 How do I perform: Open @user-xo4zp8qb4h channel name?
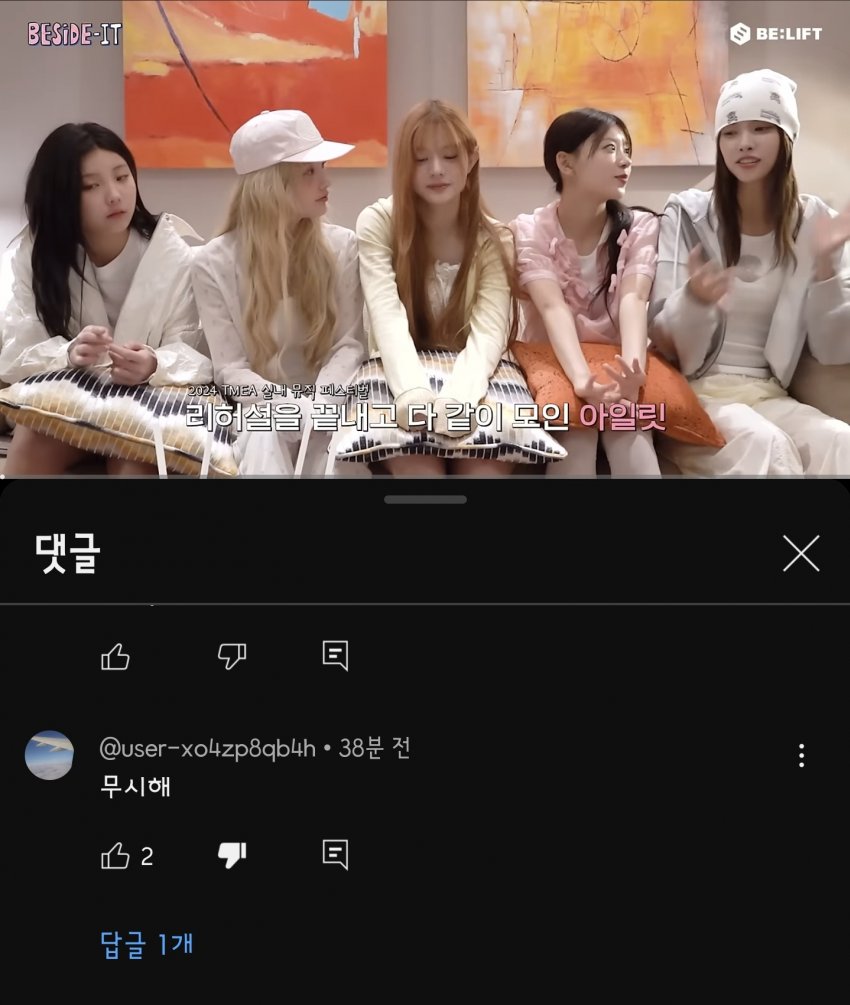pyautogui.click(x=208, y=748)
